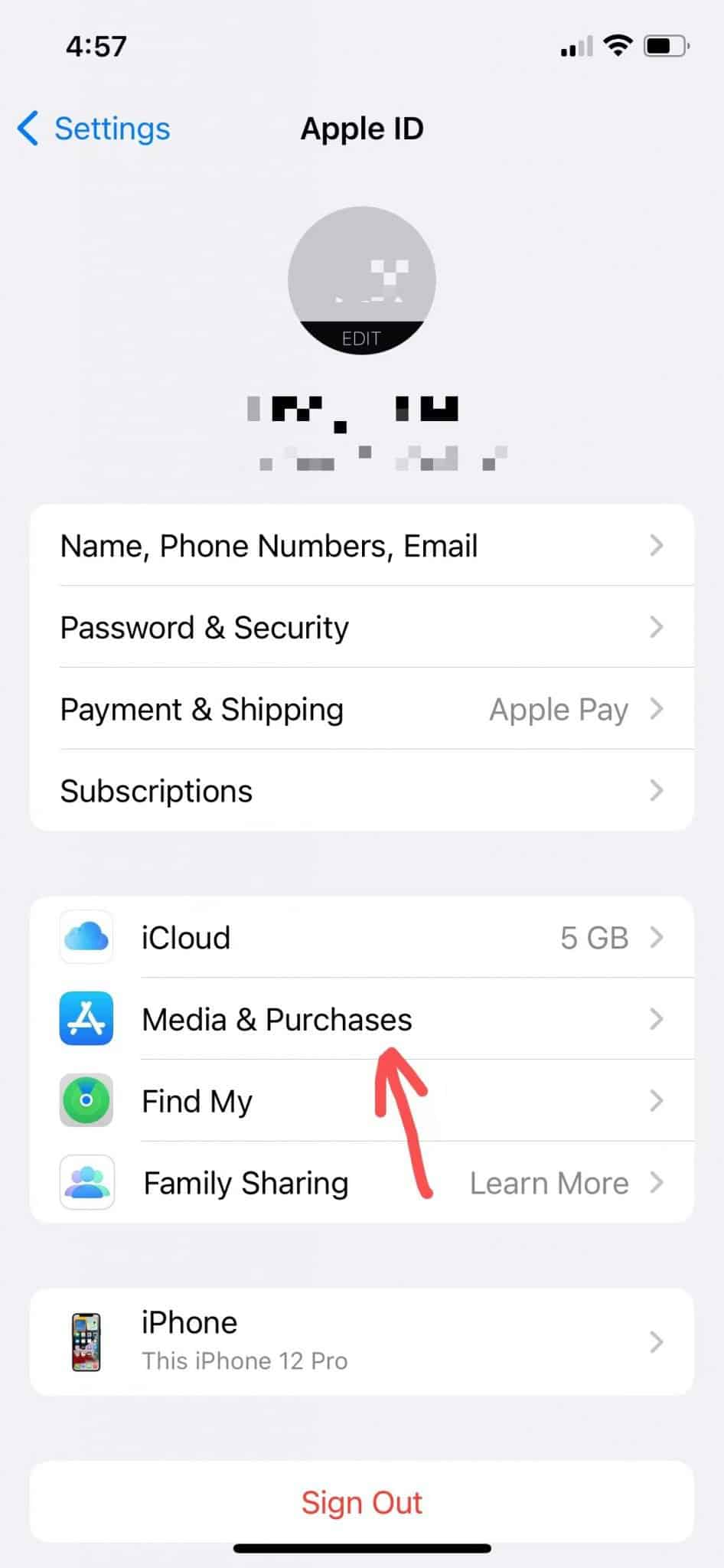Expand the Family Sharing chevron

(657, 1182)
